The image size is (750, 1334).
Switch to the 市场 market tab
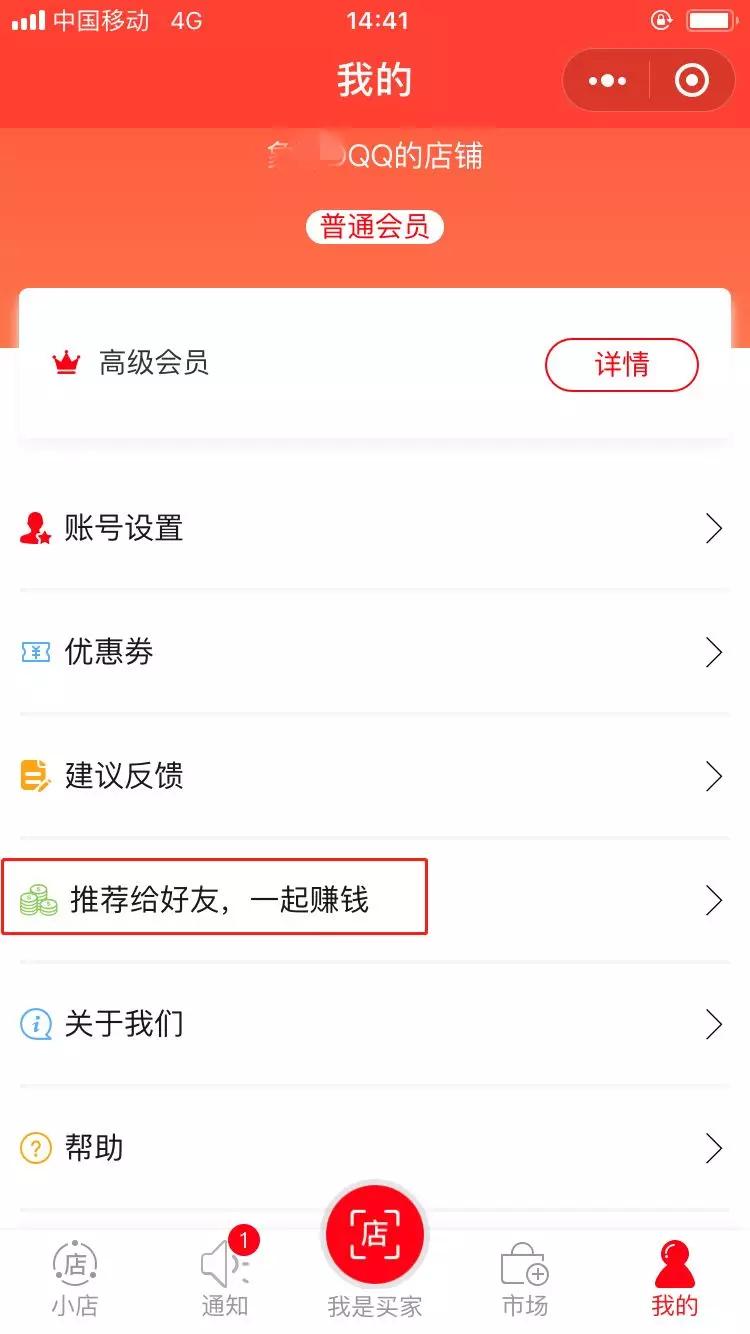525,1280
